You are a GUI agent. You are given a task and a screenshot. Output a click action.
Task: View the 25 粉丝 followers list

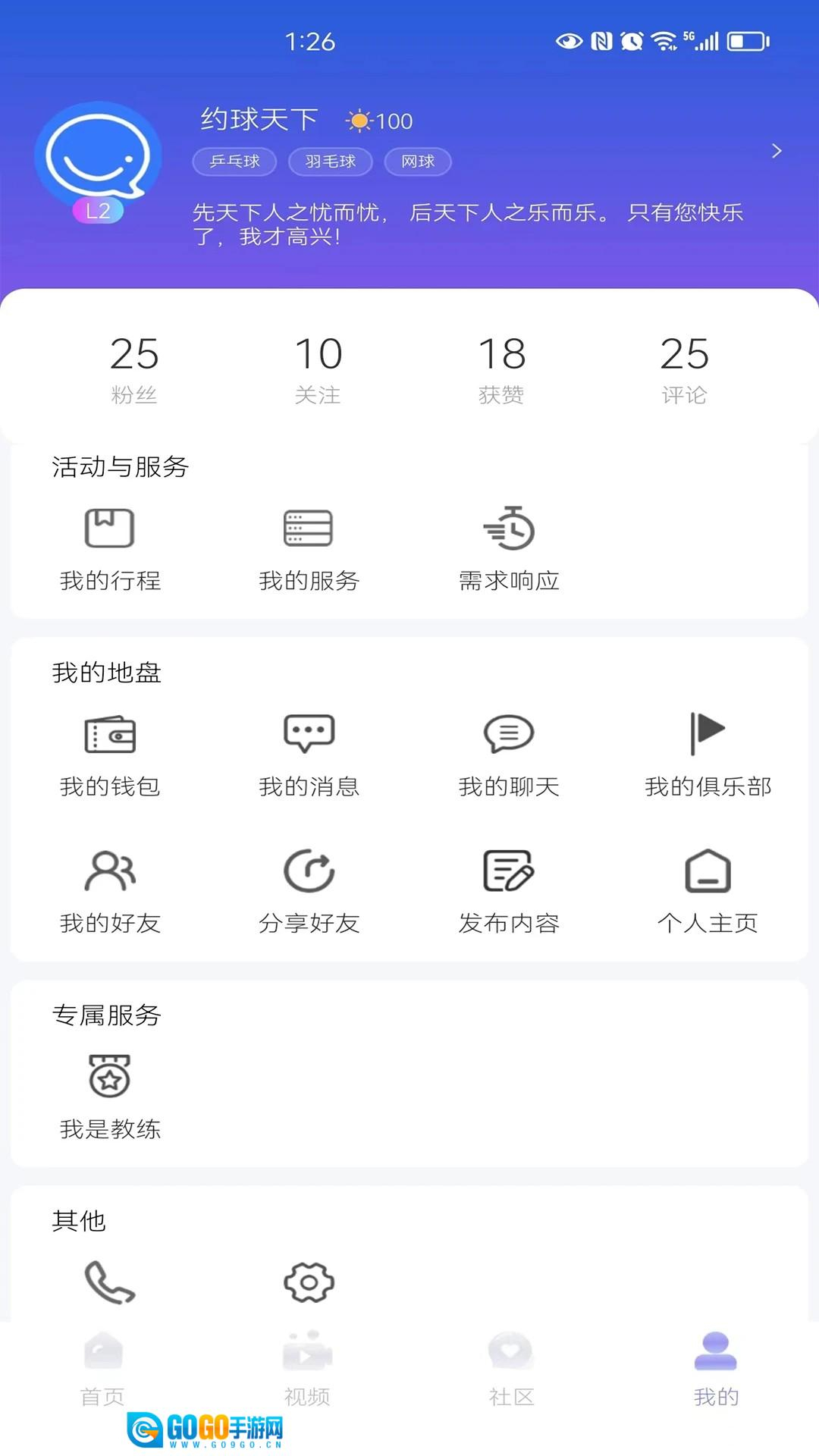pos(134,368)
